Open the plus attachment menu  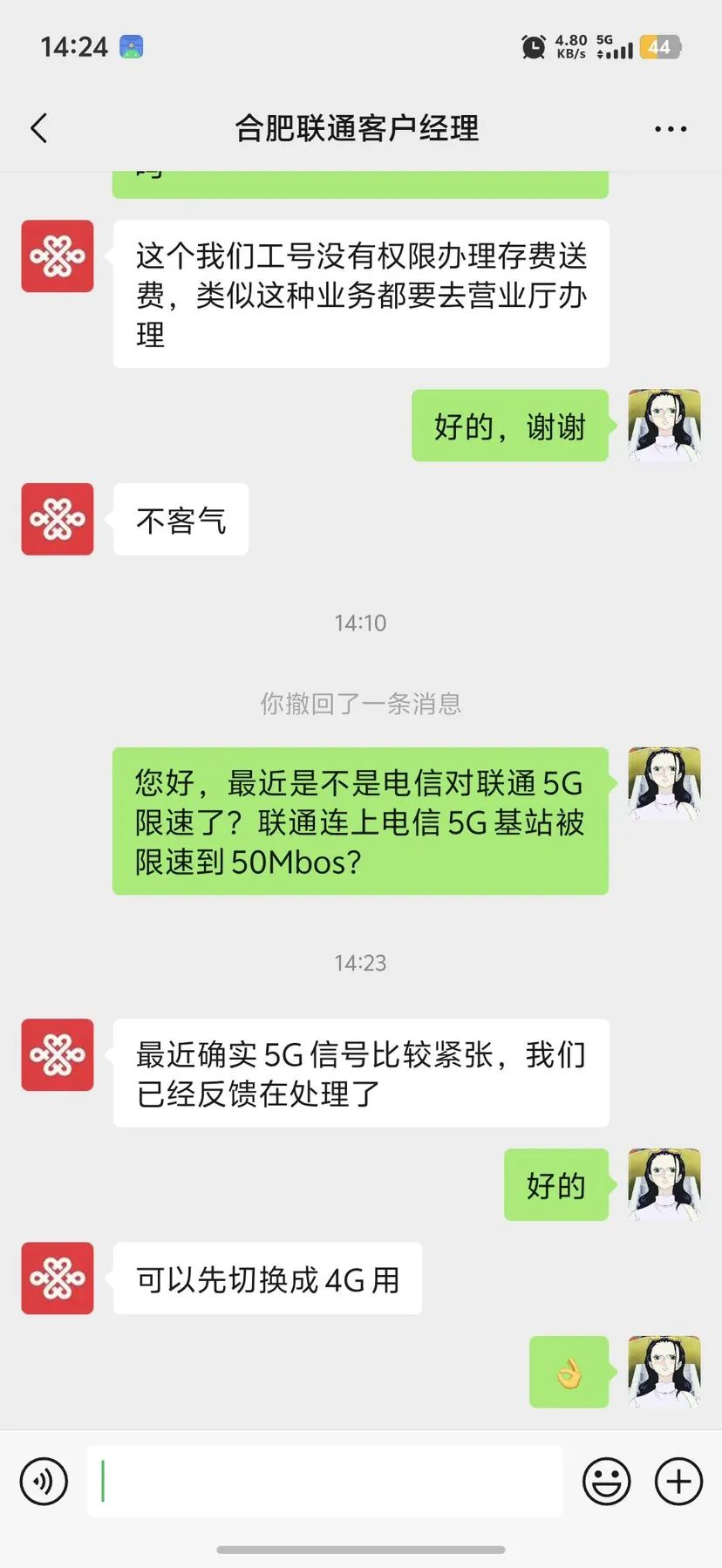678,1481
